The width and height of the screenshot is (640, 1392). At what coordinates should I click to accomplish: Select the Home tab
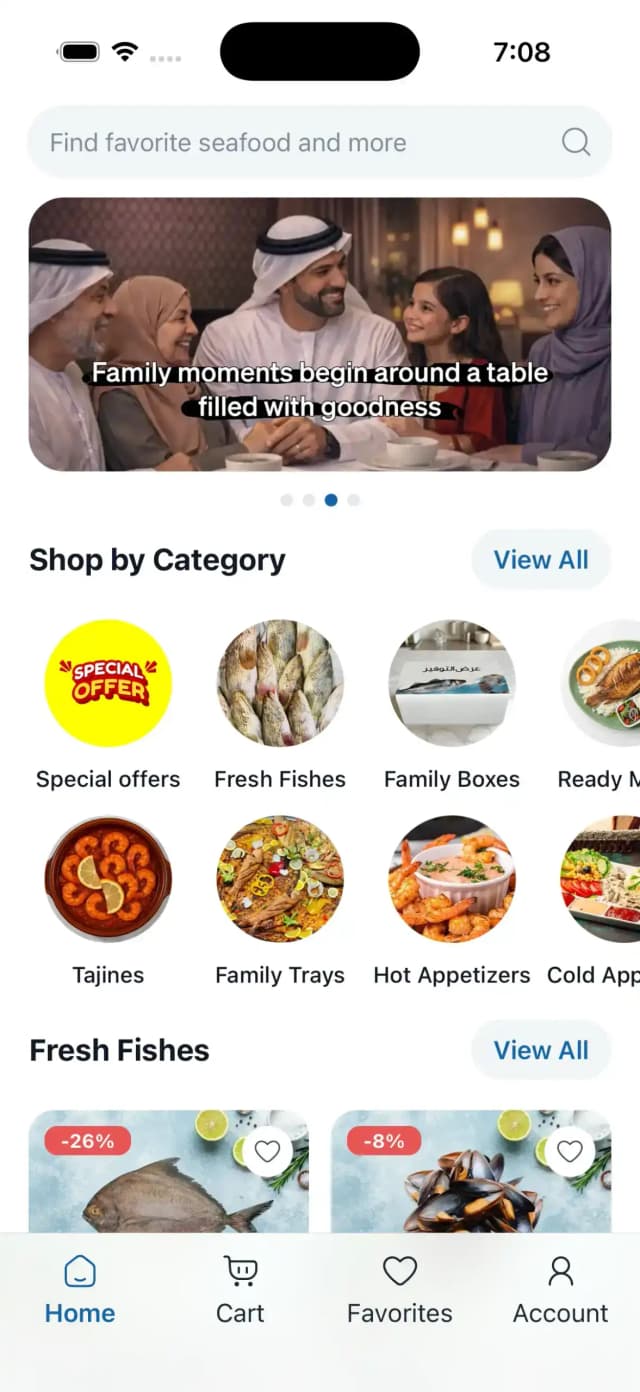[x=80, y=1290]
